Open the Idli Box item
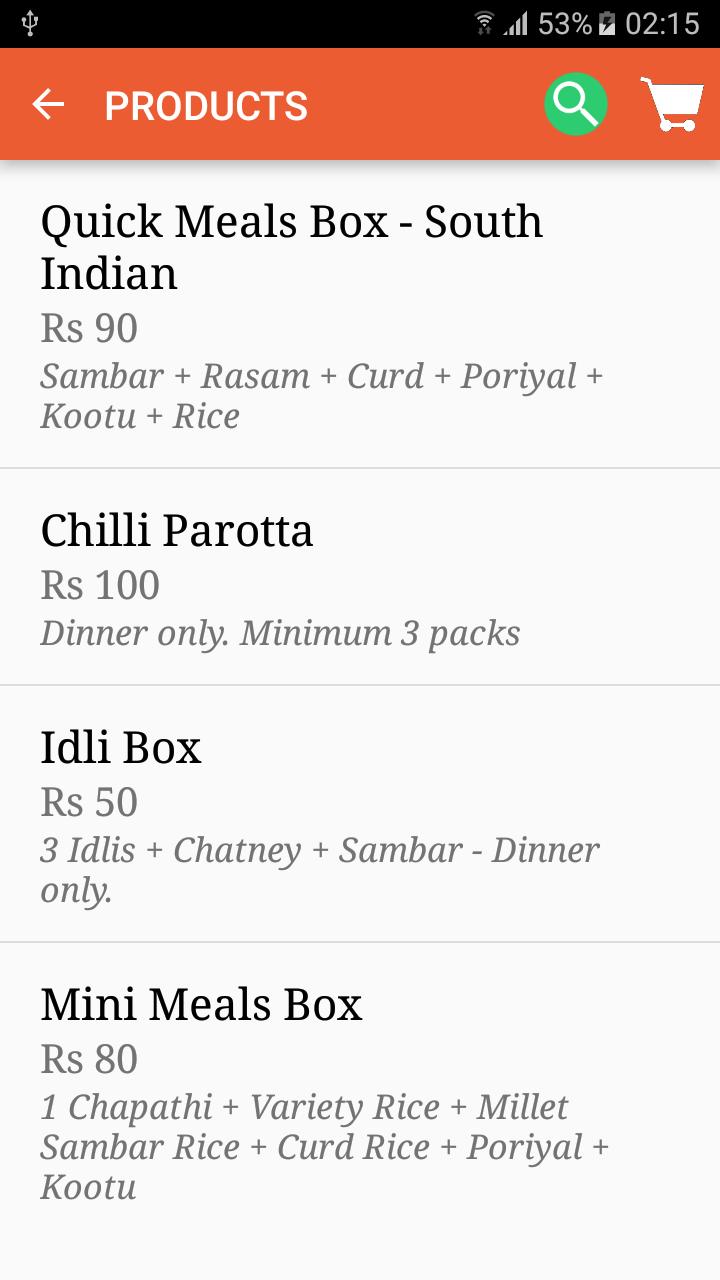 360,814
